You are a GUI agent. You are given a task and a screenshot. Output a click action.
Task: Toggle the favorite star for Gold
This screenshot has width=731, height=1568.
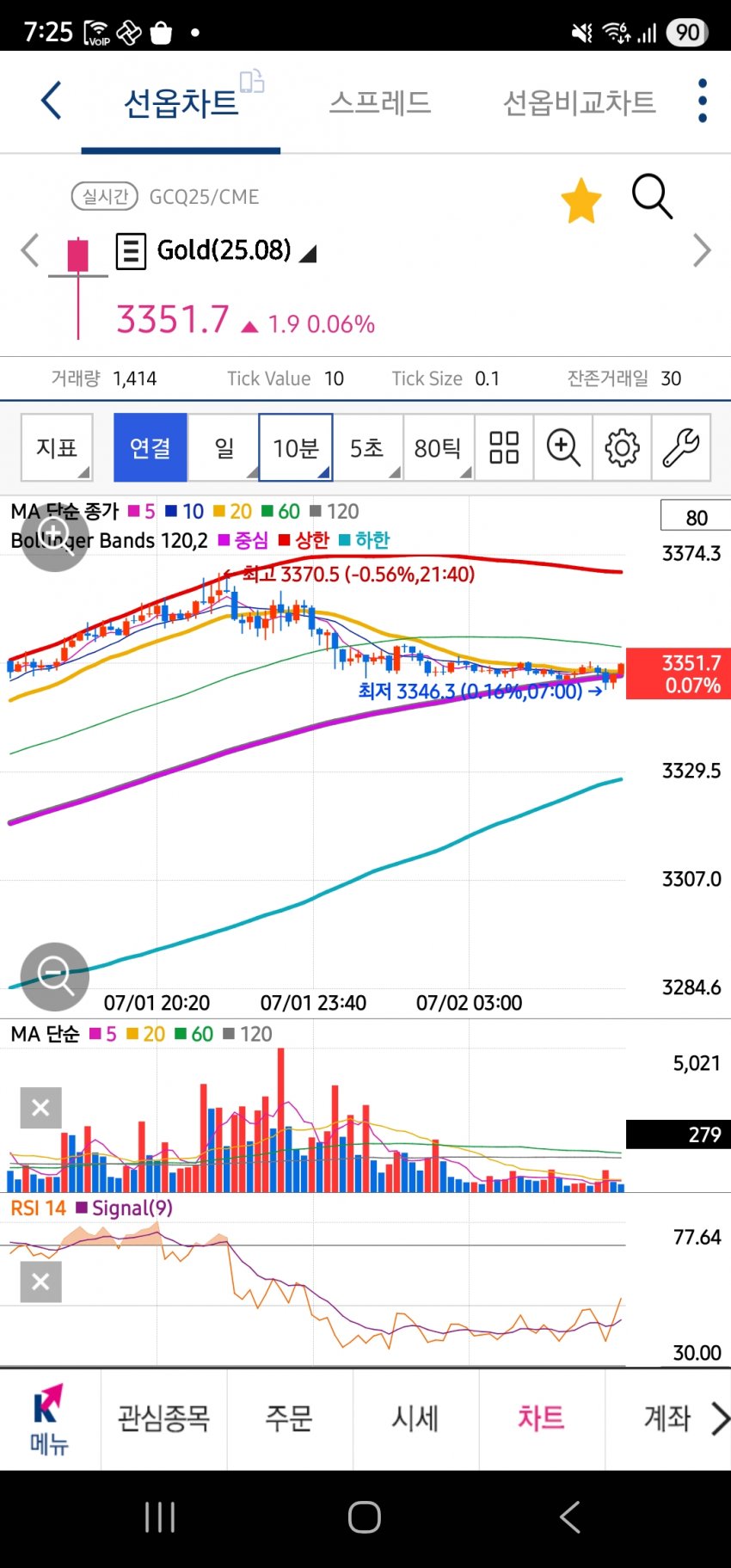581,201
